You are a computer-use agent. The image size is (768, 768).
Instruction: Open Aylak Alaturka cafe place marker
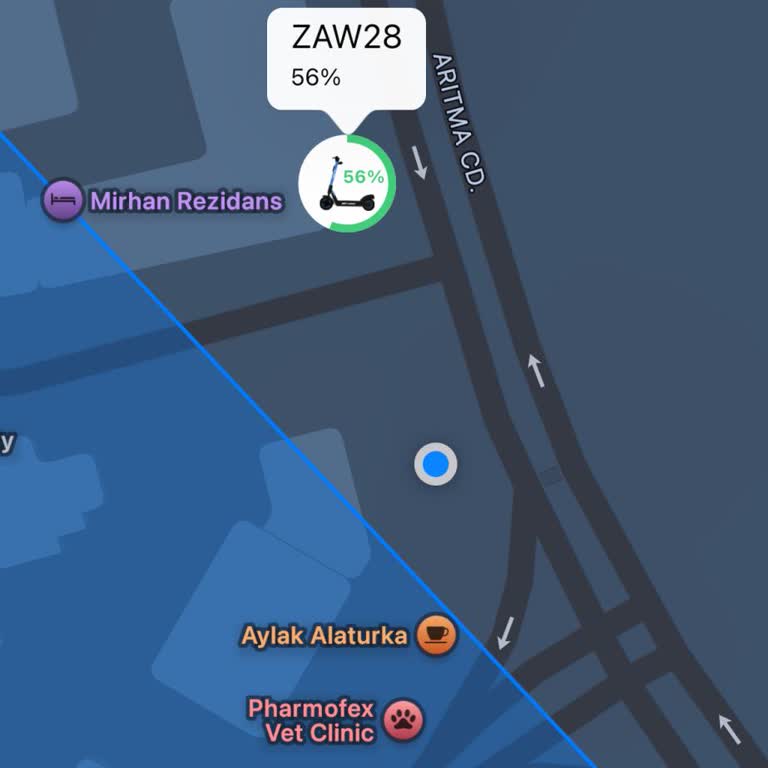436,635
